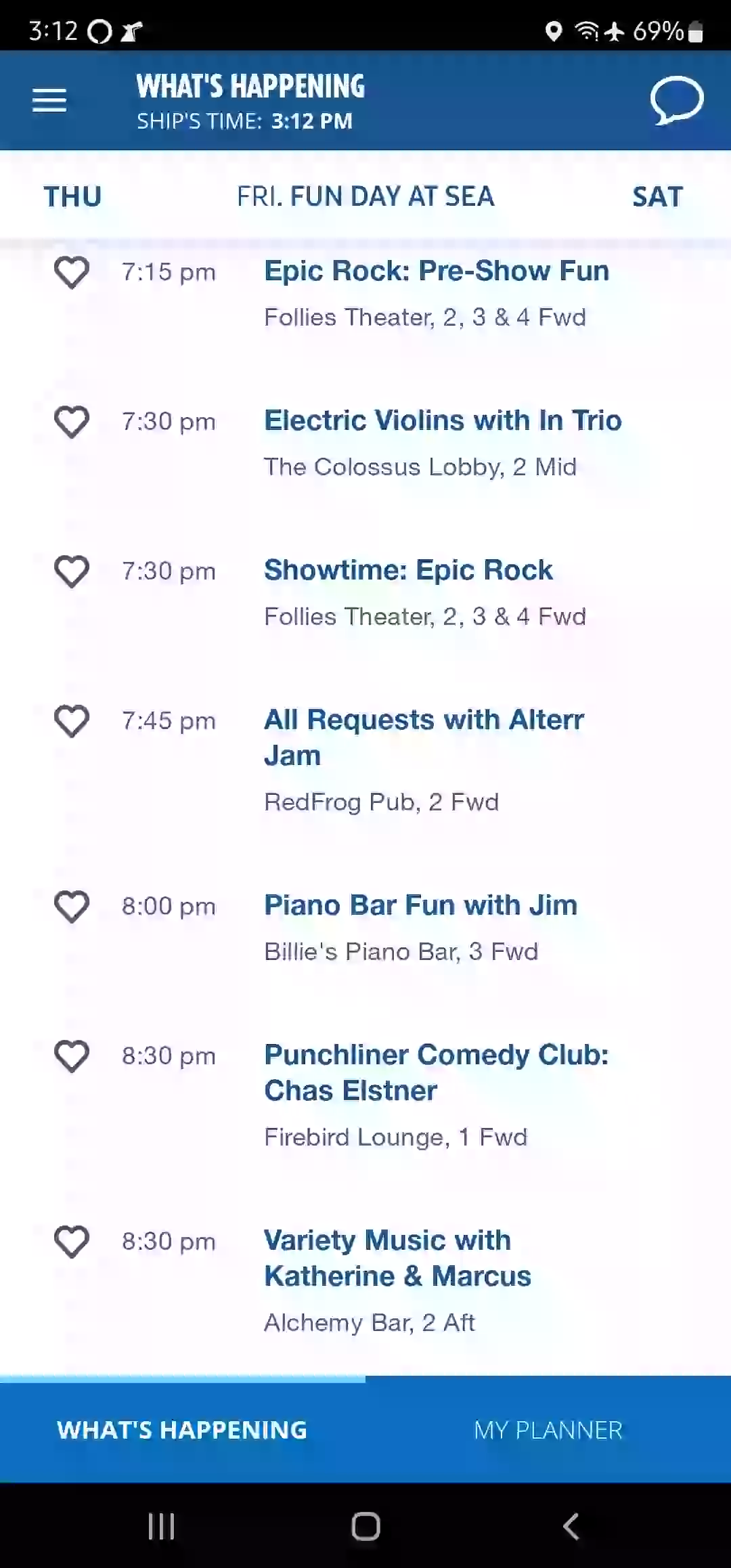Viewport: 731px width, 1568px height.
Task: Favorite the Piano Bar Fun with Jim event
Action: 72,907
